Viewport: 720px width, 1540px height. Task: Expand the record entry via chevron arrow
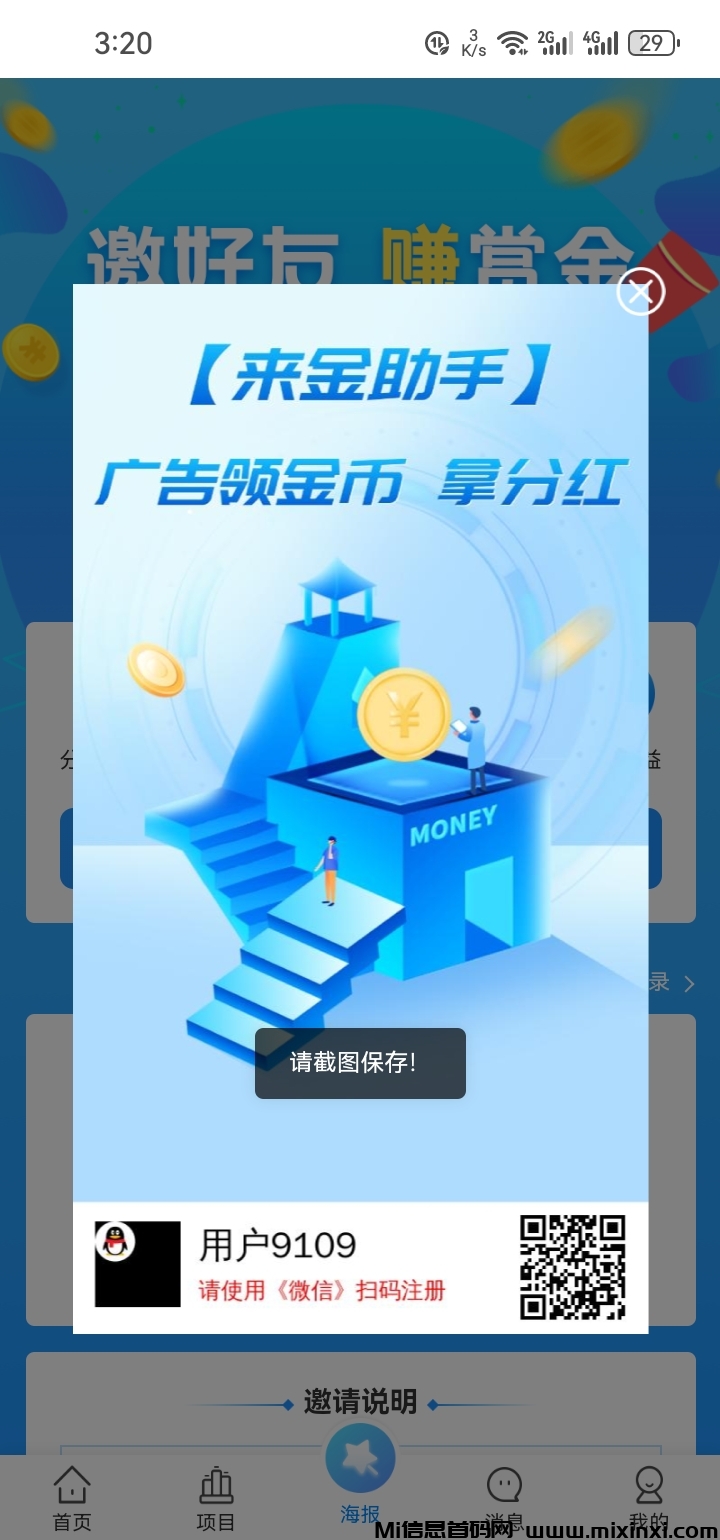click(689, 983)
